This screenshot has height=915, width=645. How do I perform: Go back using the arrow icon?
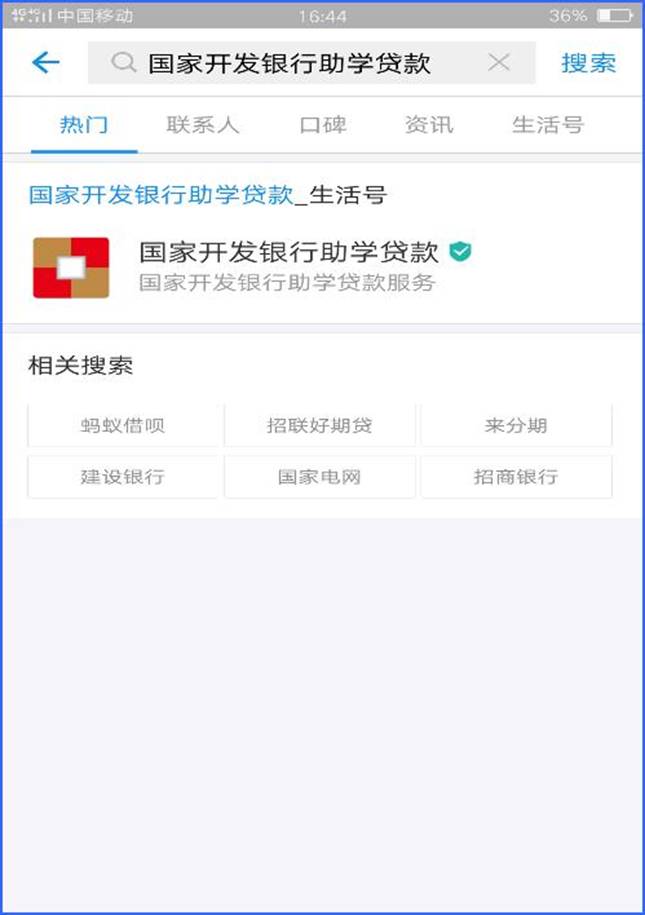tap(46, 63)
